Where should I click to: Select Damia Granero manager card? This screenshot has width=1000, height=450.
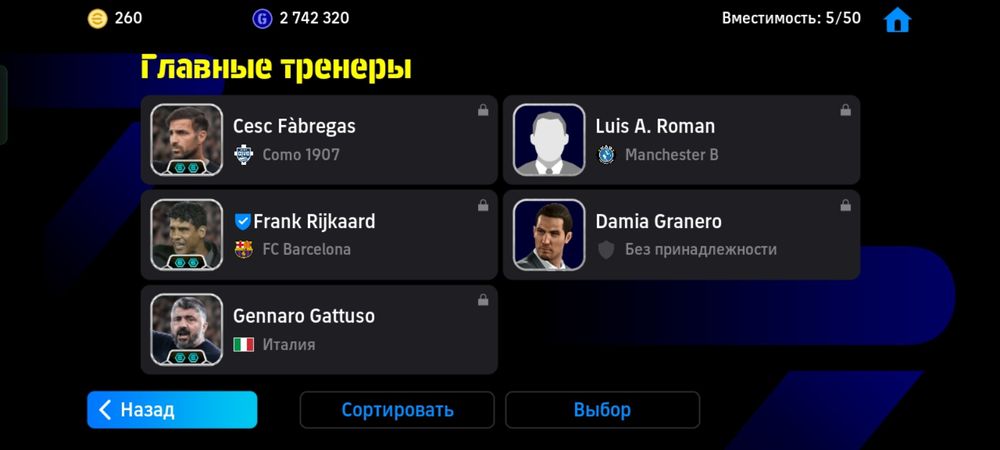681,235
